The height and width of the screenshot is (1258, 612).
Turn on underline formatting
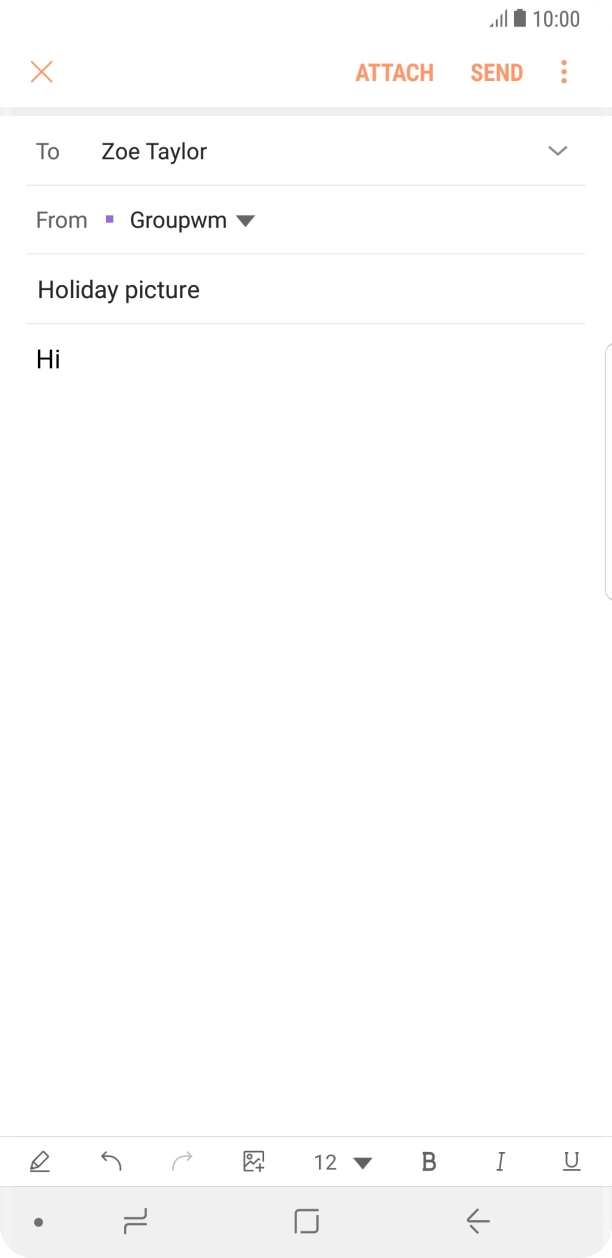click(x=571, y=1162)
